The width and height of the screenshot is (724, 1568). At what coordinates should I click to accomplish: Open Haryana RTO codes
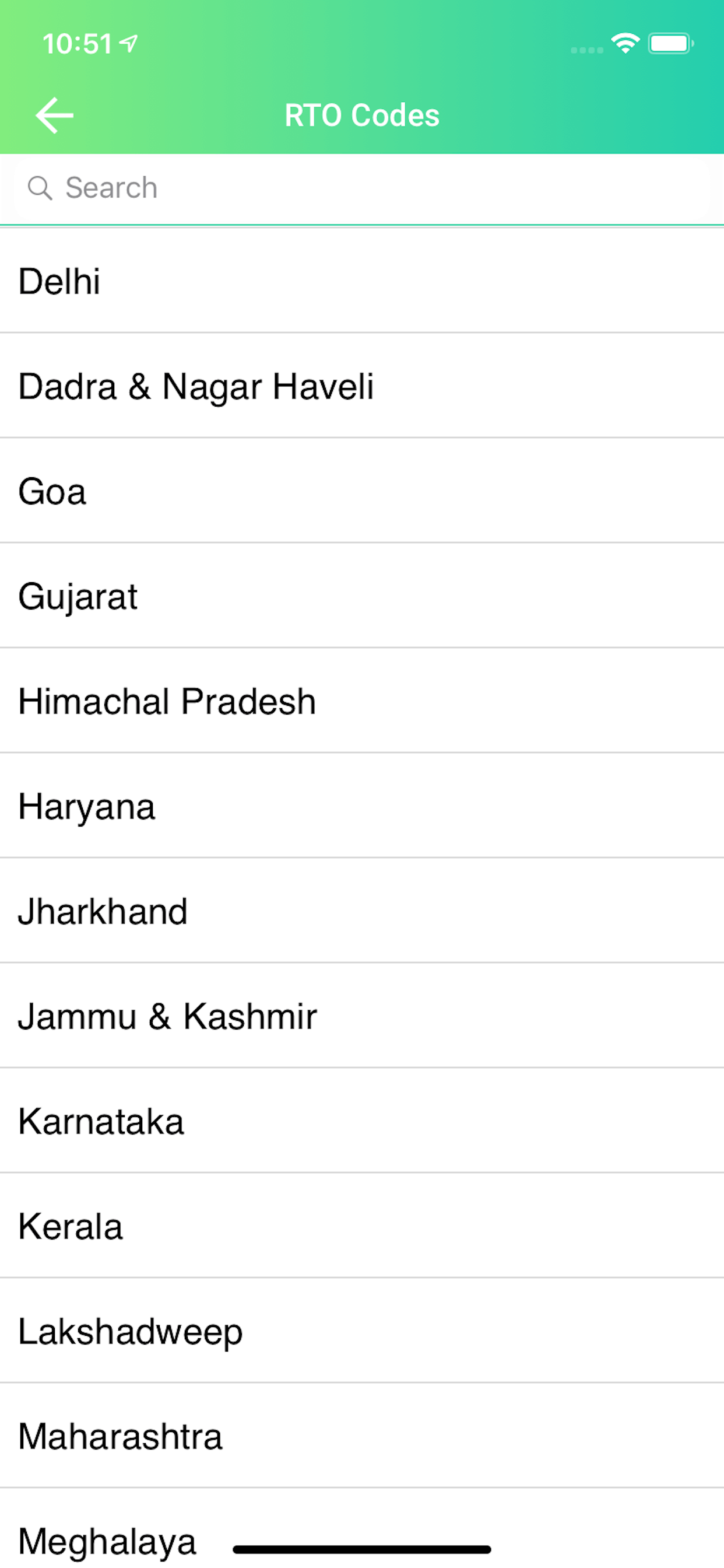click(x=362, y=806)
